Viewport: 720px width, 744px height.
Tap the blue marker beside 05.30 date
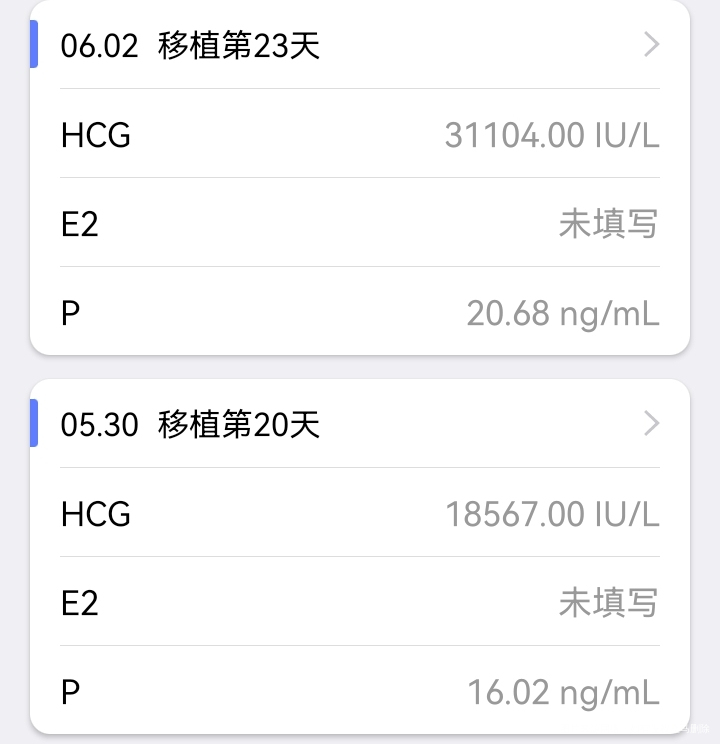(34, 424)
